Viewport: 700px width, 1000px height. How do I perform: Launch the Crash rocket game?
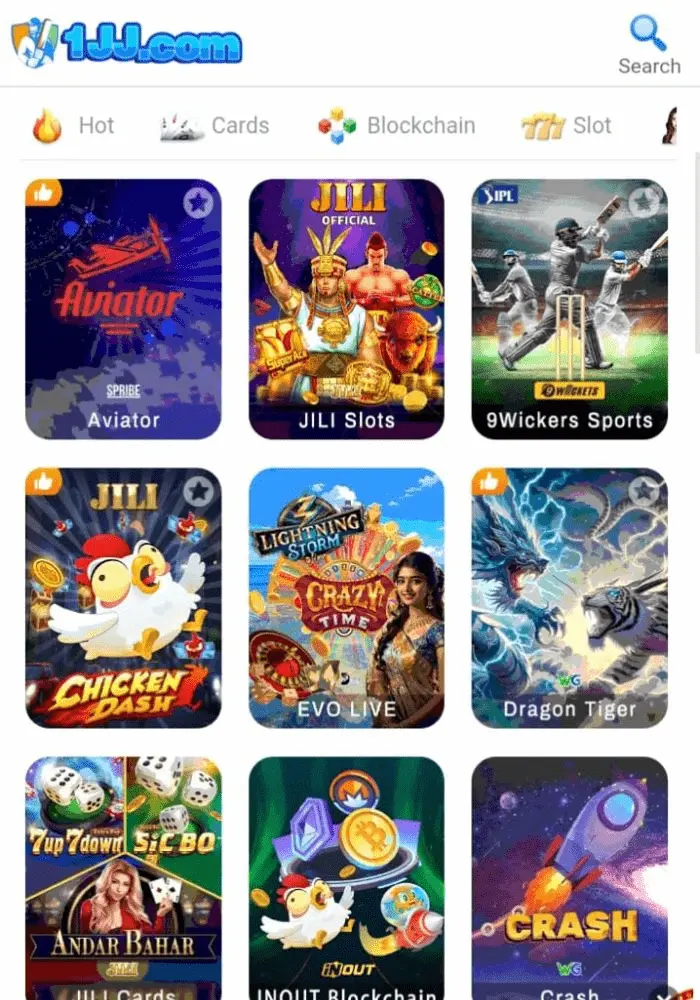click(x=569, y=878)
